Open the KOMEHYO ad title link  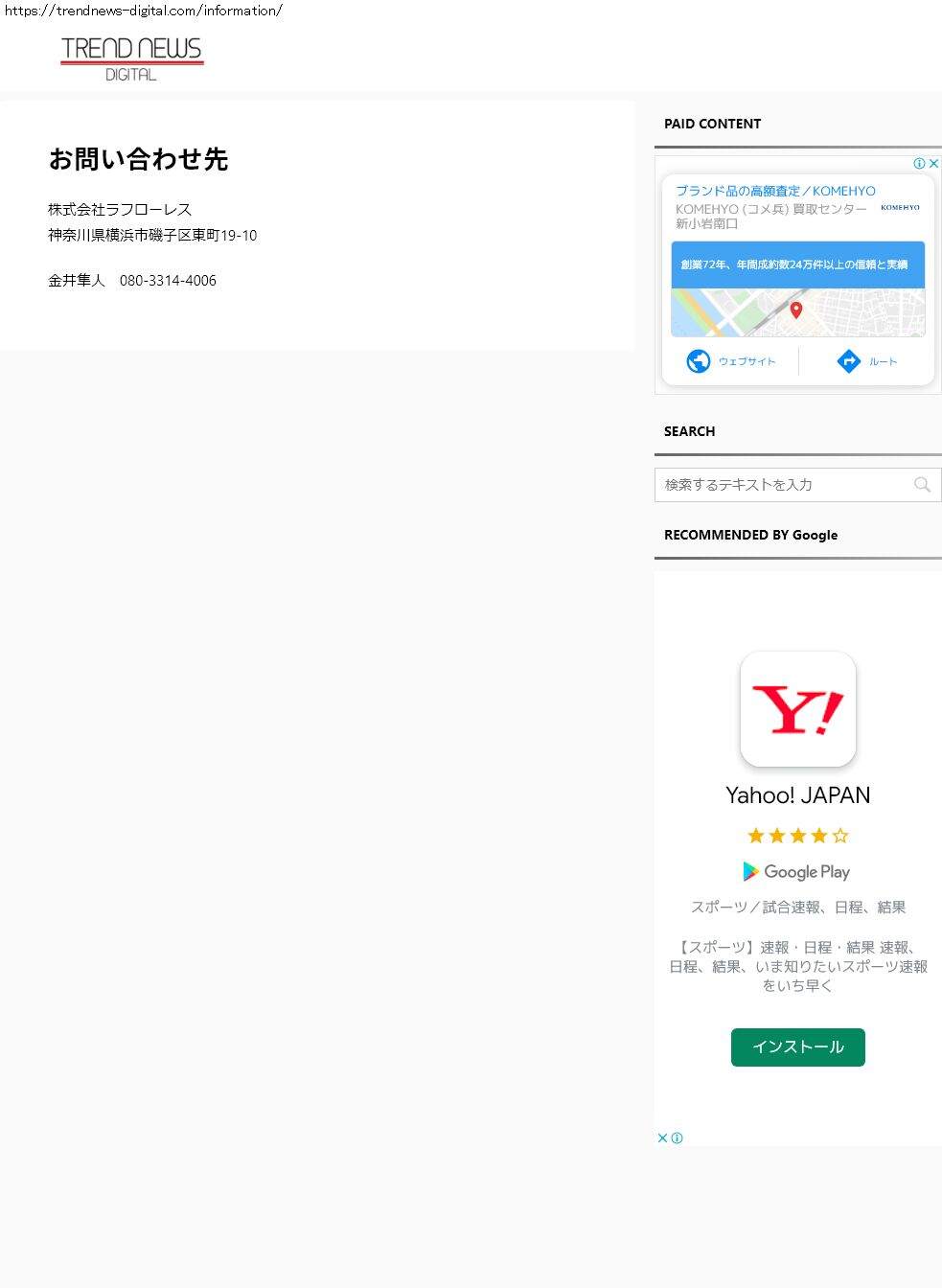coord(774,191)
